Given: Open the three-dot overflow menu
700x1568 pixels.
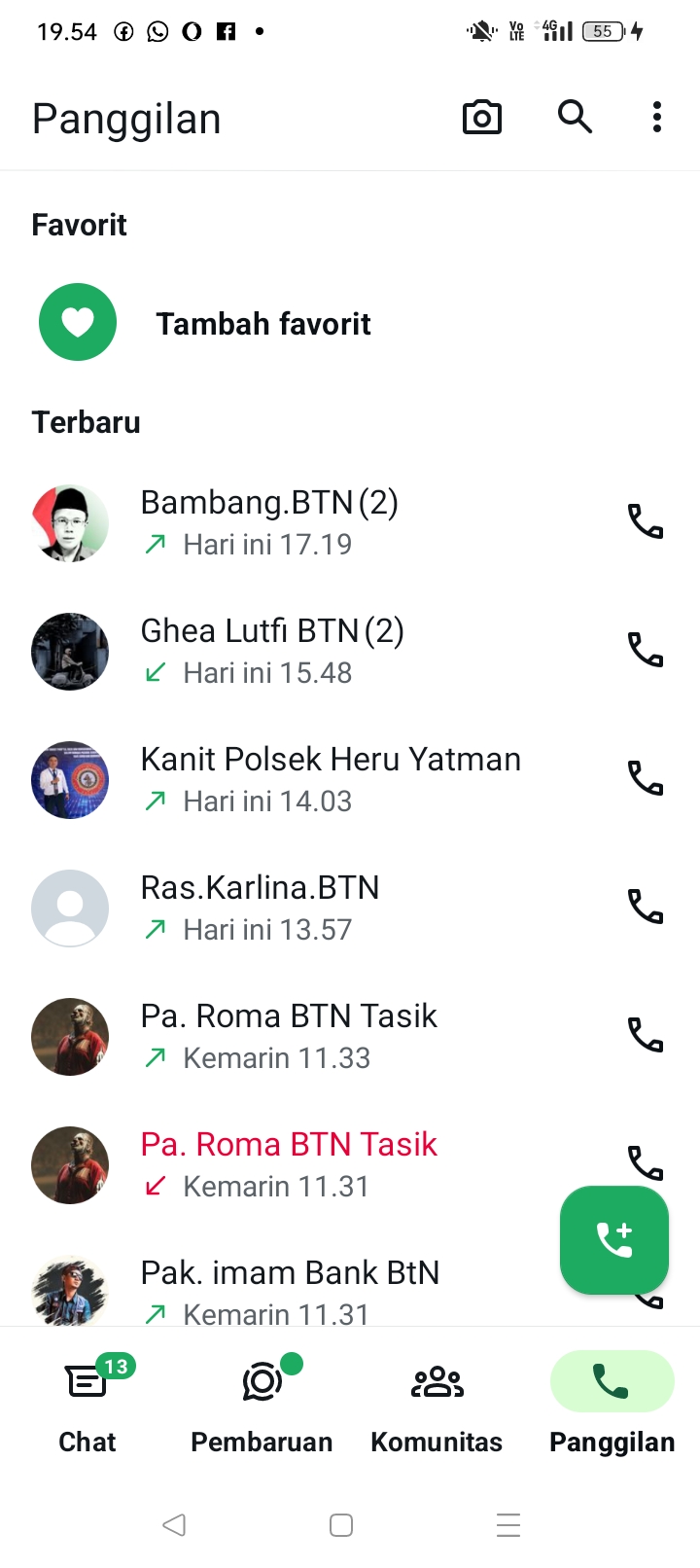Looking at the screenshot, I should tap(657, 117).
